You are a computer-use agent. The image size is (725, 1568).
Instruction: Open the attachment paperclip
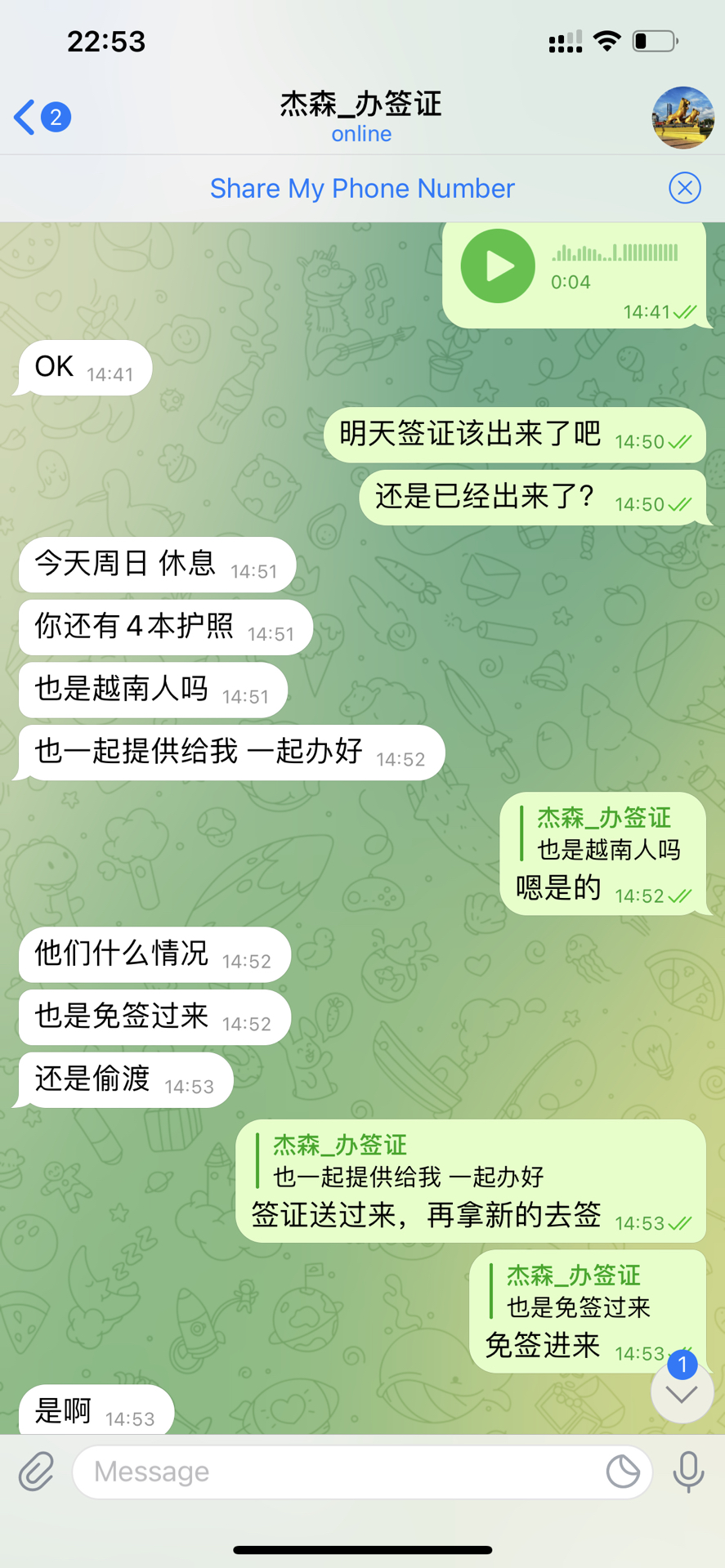pyautogui.click(x=37, y=1472)
